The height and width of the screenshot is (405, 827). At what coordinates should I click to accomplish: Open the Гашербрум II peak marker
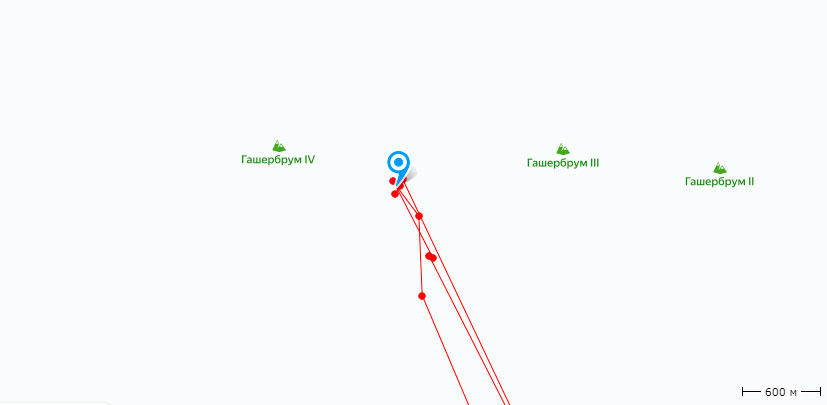tap(719, 169)
